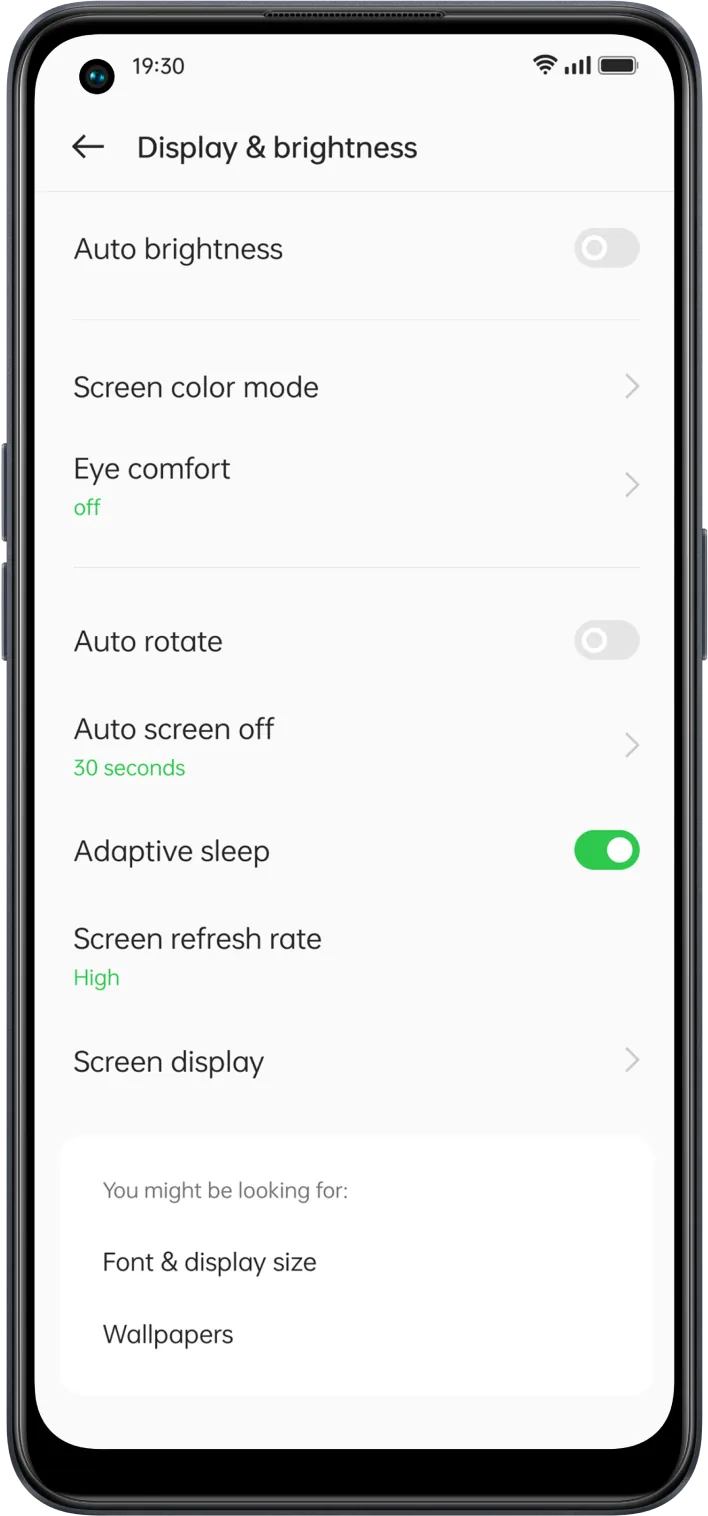Image resolution: width=708 pixels, height=1516 pixels.
Task: Enable the Auto brightness switch
Action: click(606, 248)
